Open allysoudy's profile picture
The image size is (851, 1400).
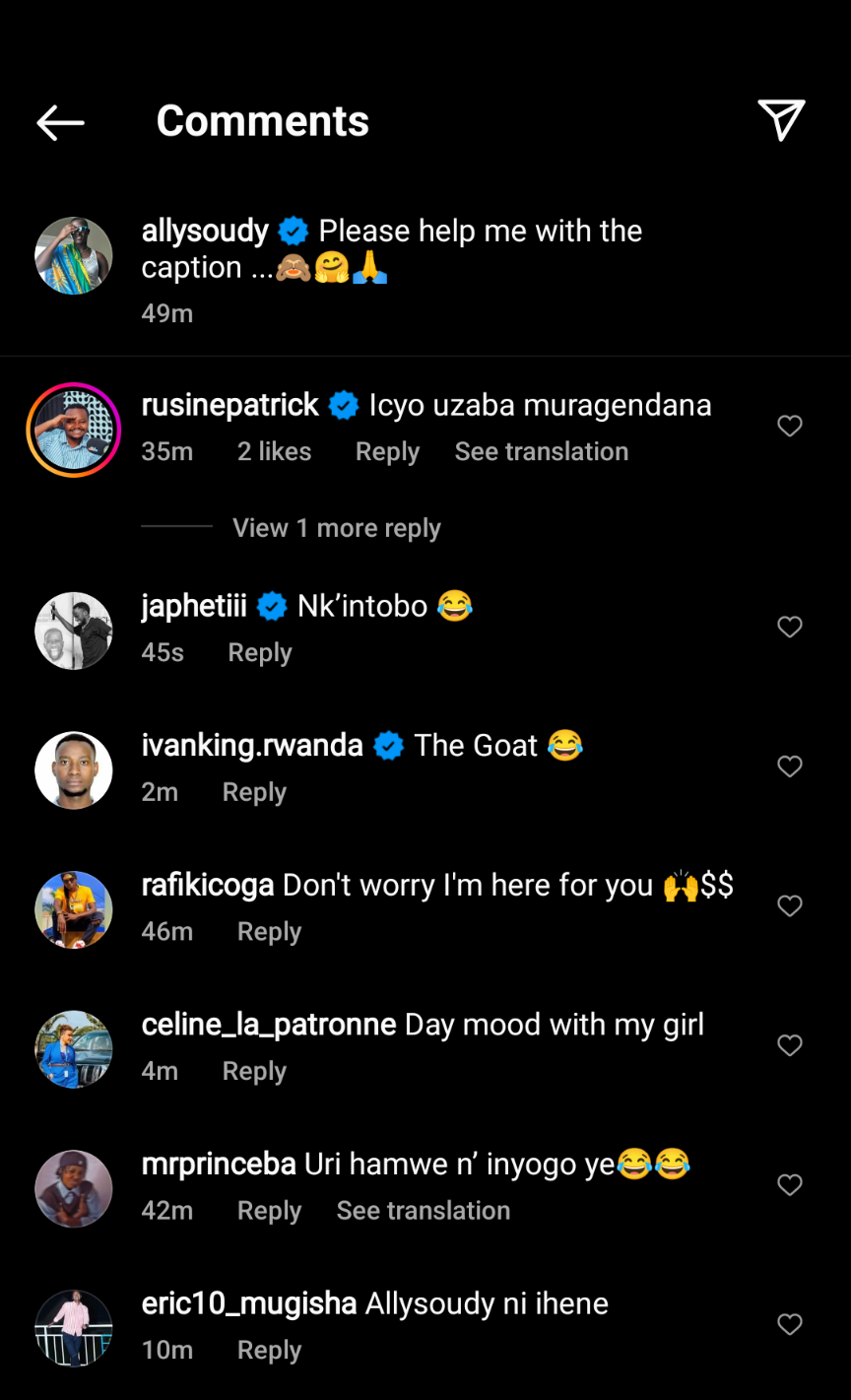click(74, 256)
